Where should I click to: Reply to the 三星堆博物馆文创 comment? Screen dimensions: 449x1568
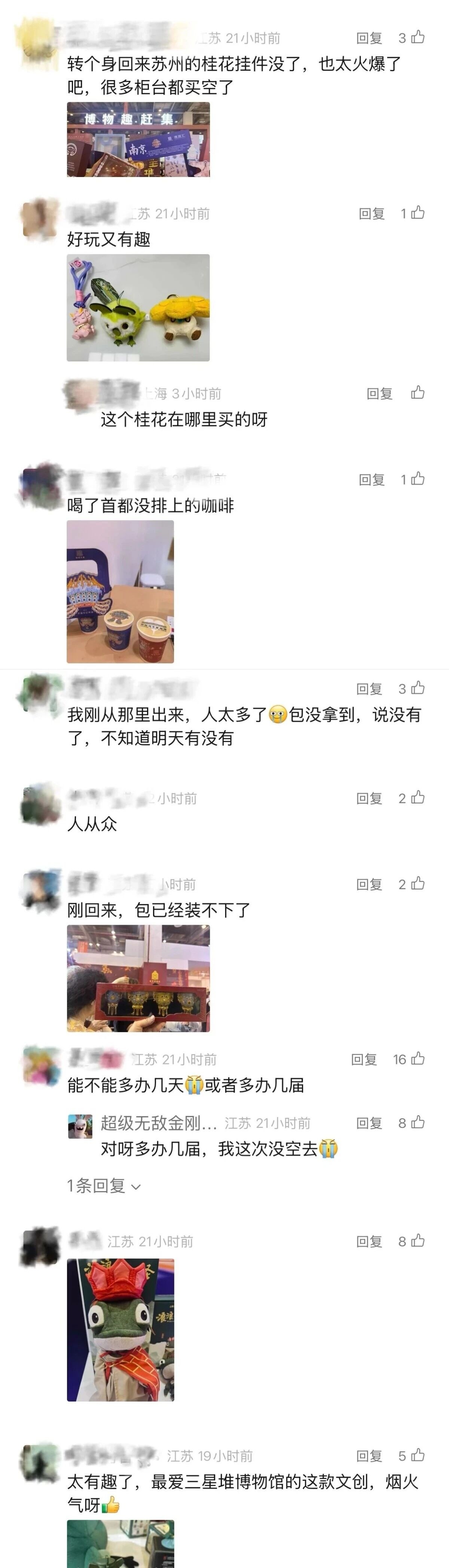[x=369, y=1456]
